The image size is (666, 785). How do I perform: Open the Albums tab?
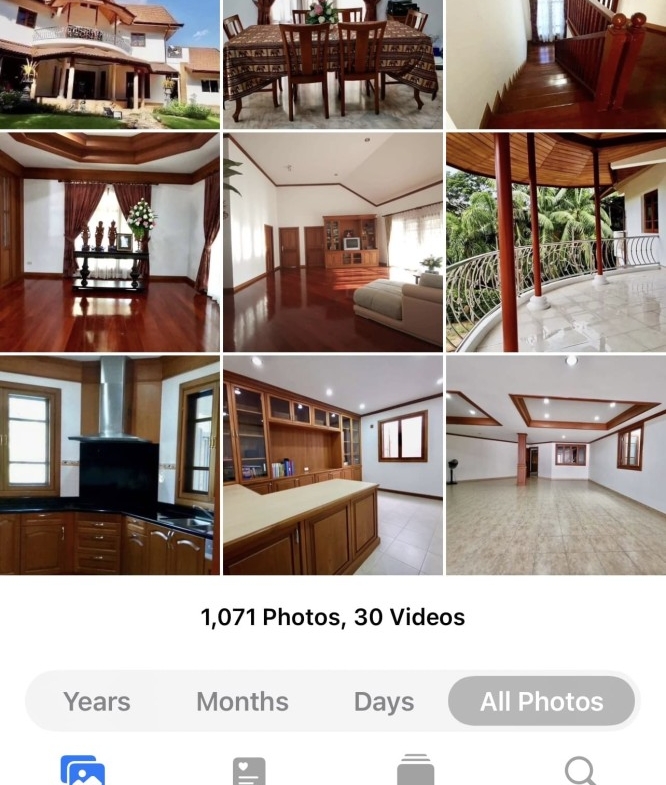[x=415, y=771]
